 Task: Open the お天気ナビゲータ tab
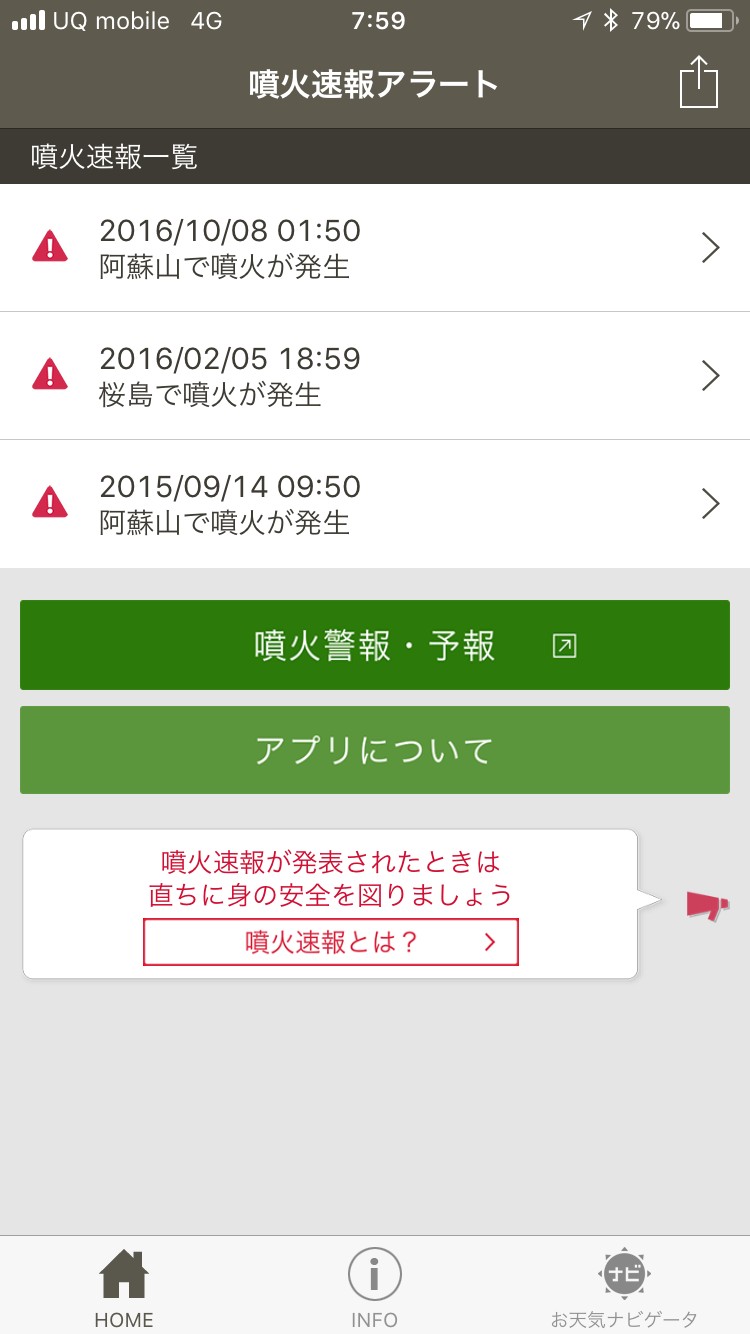[x=624, y=1288]
